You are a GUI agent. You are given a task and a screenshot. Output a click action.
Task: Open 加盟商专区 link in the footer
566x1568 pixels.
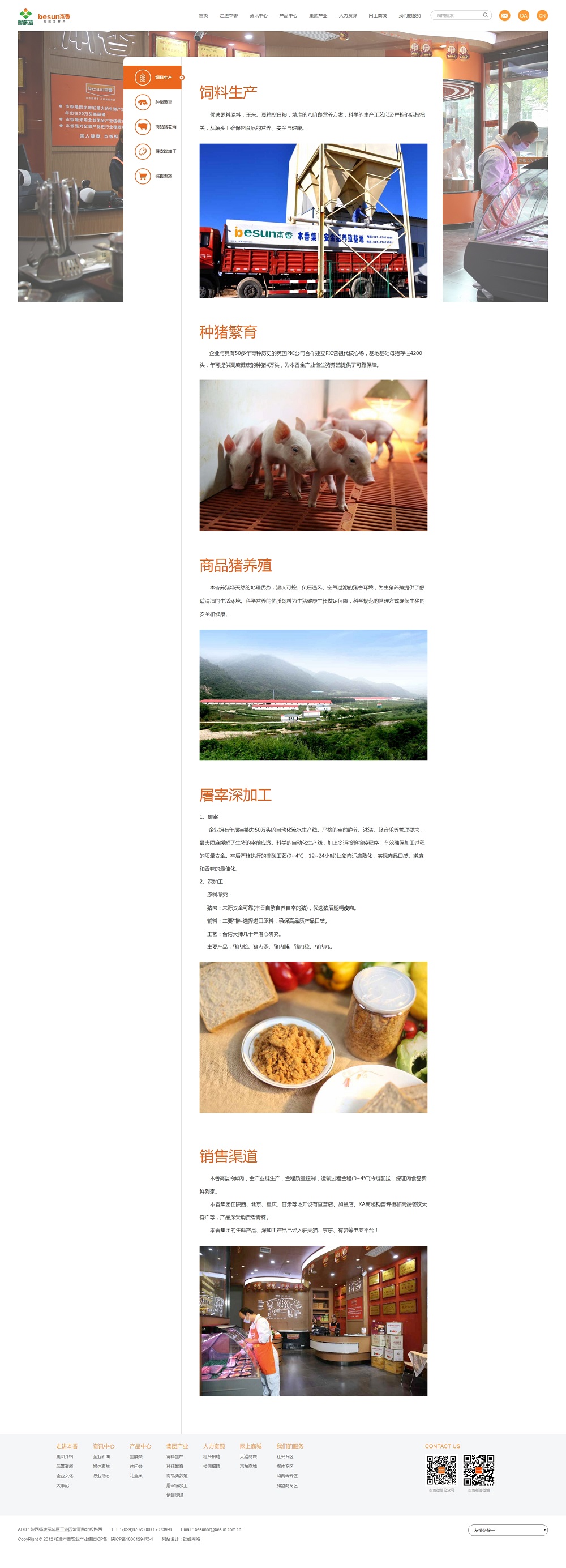tap(288, 1486)
